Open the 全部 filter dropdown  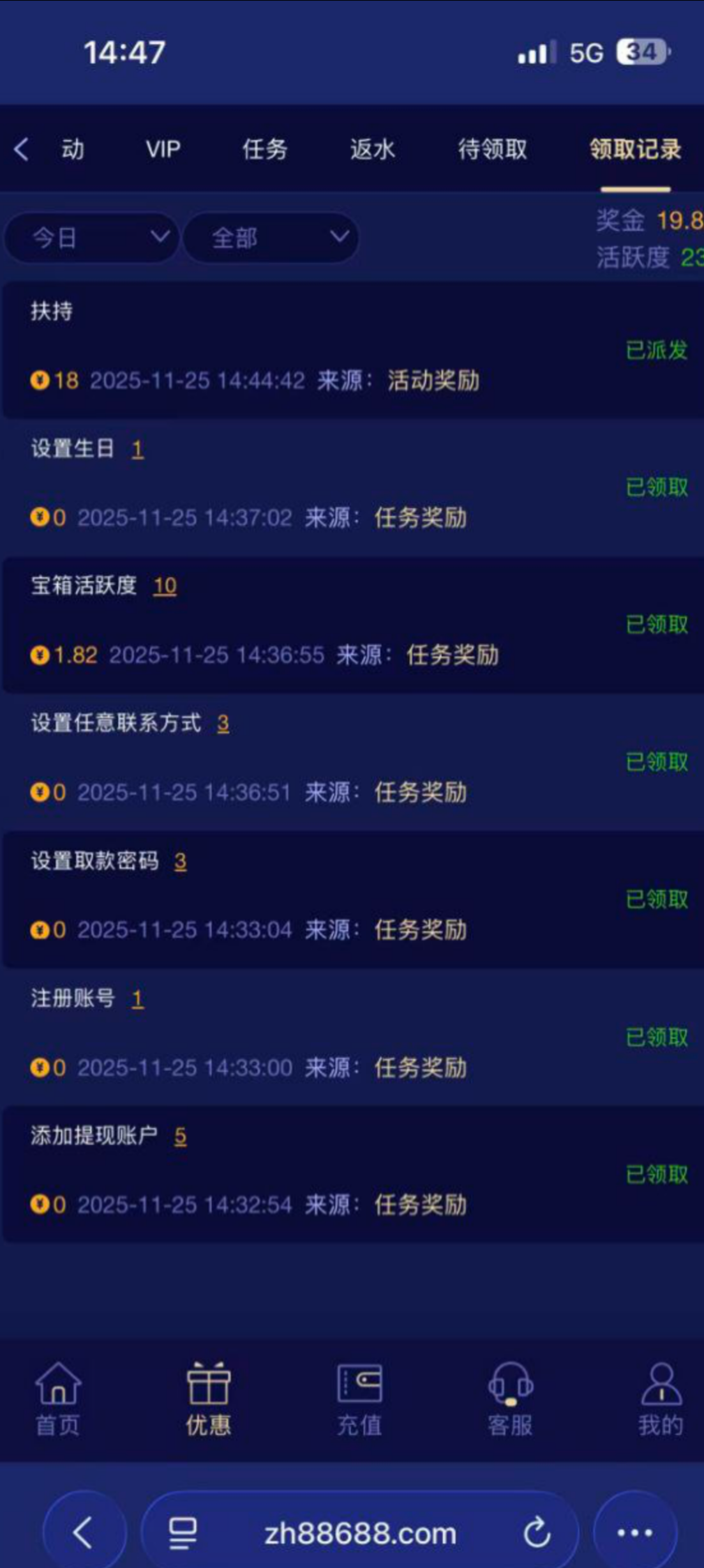271,238
